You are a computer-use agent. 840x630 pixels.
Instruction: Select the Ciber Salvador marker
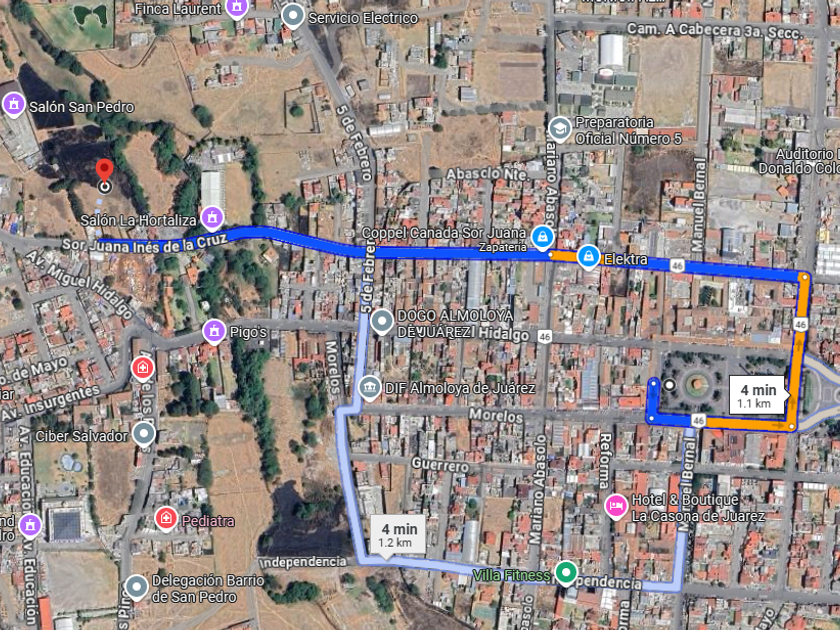click(x=144, y=434)
